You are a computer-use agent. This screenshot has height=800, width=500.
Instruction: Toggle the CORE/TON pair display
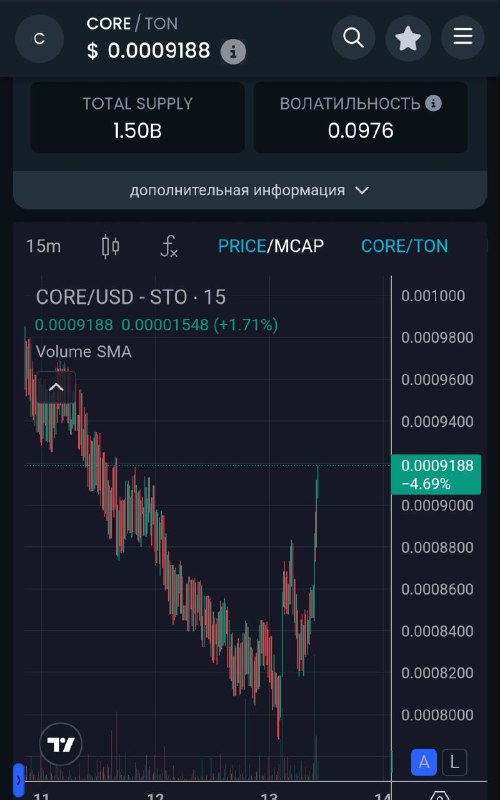coord(405,246)
